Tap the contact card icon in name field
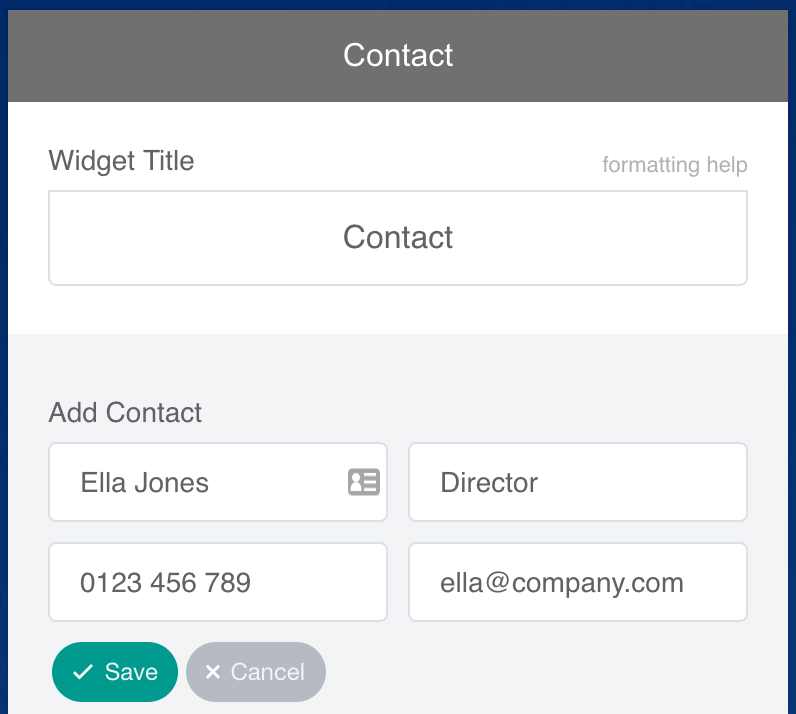The image size is (796, 714). (x=363, y=482)
